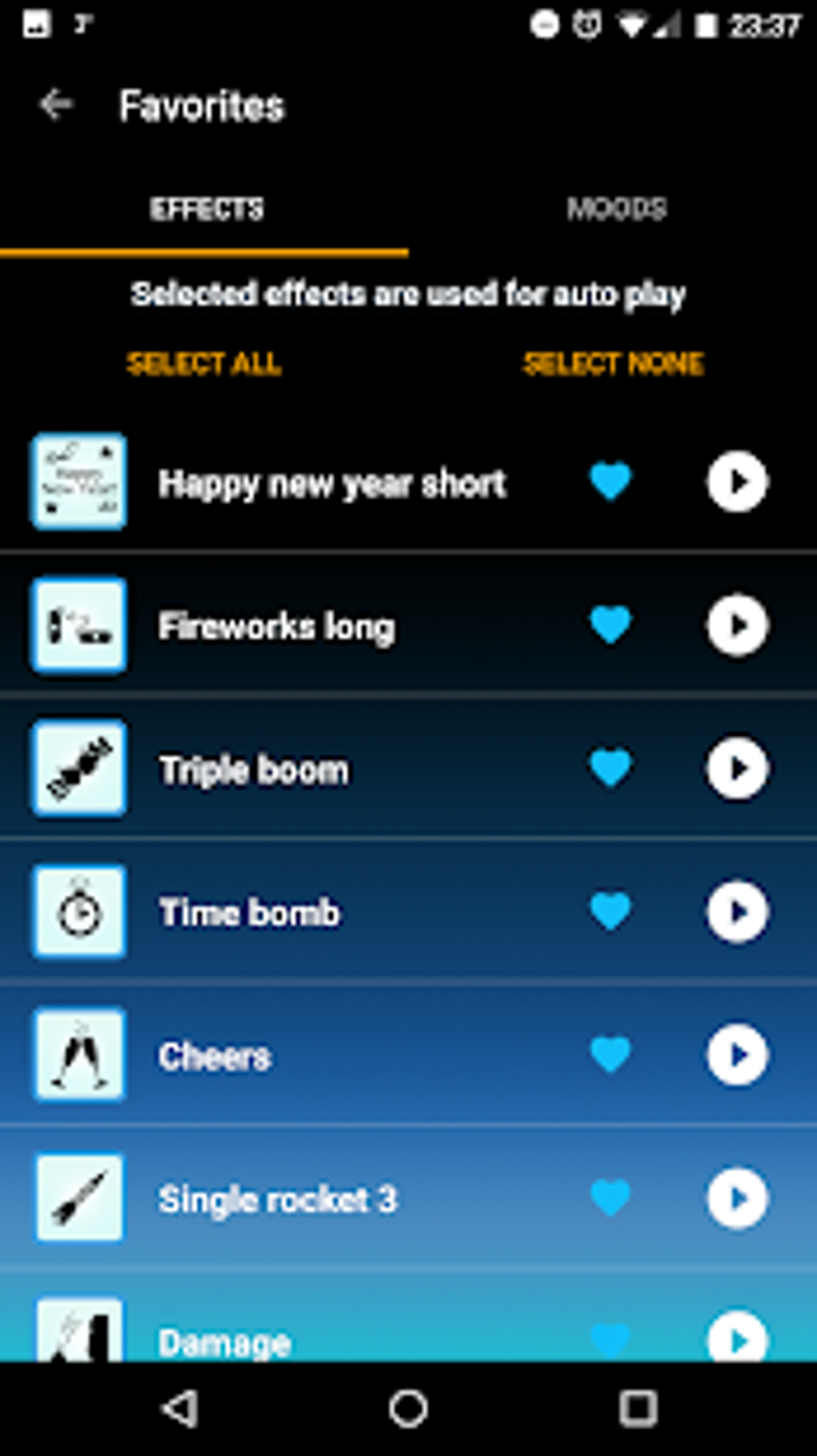
Task: Go to the Android home screen
Action: point(408,1408)
